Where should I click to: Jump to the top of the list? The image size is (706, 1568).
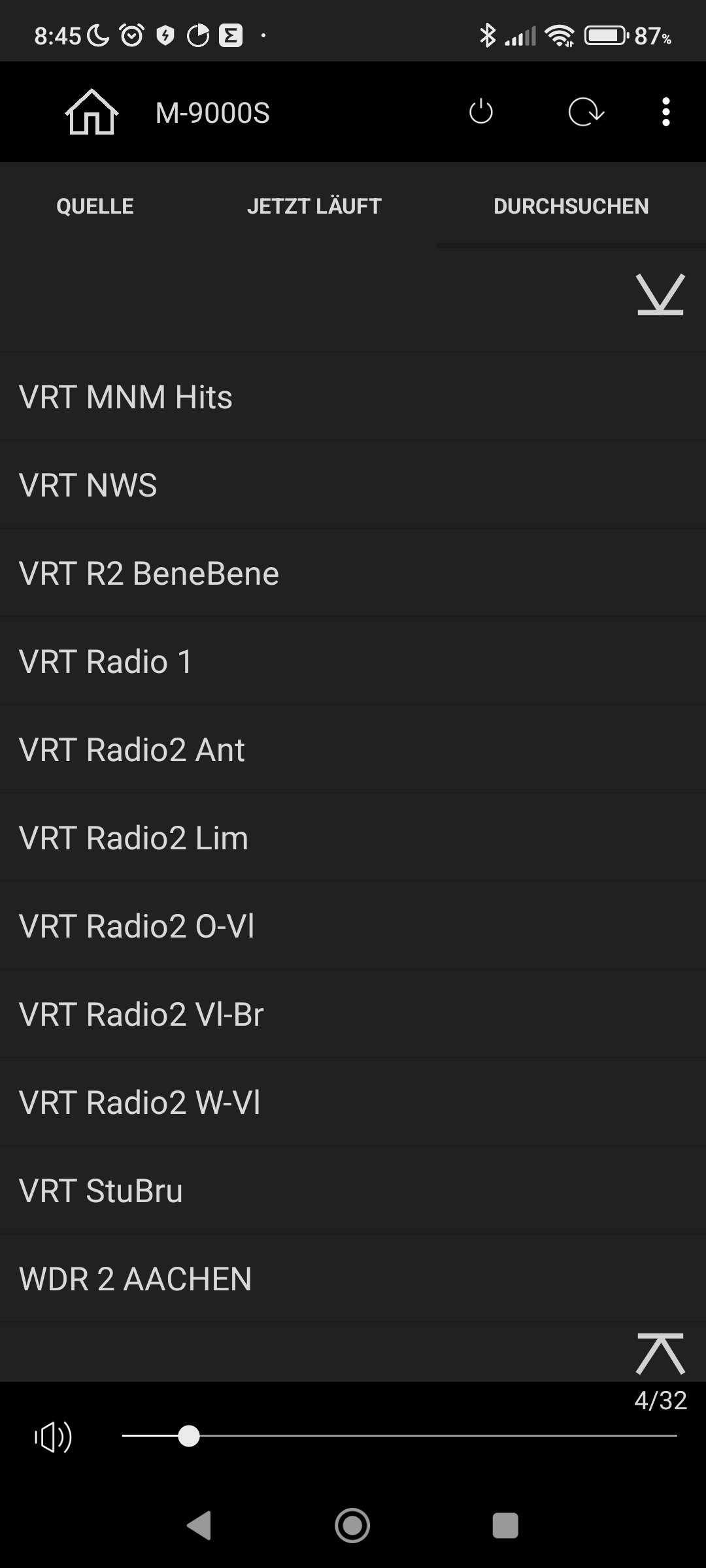click(660, 1354)
